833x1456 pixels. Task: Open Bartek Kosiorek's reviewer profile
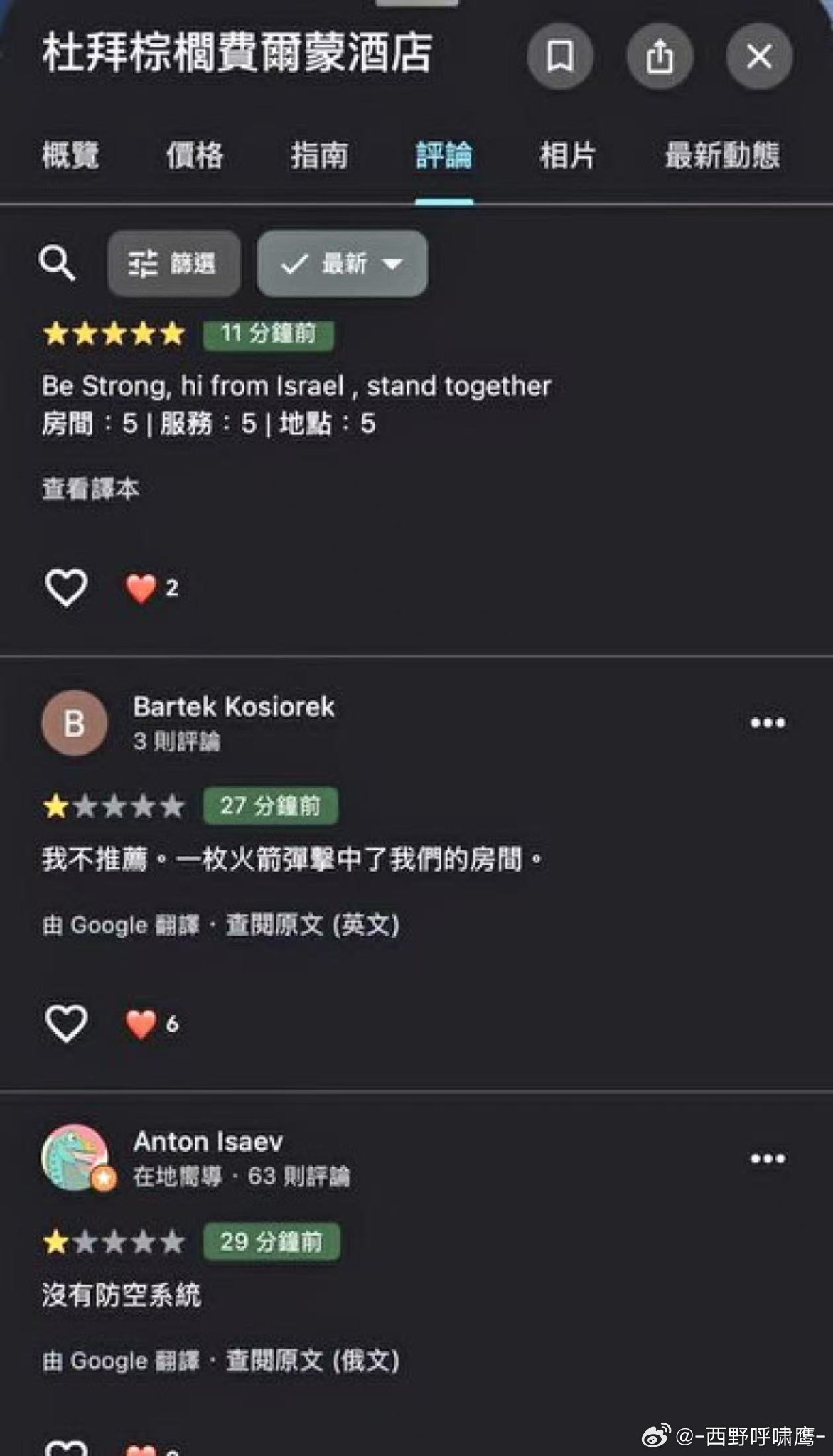point(235,707)
